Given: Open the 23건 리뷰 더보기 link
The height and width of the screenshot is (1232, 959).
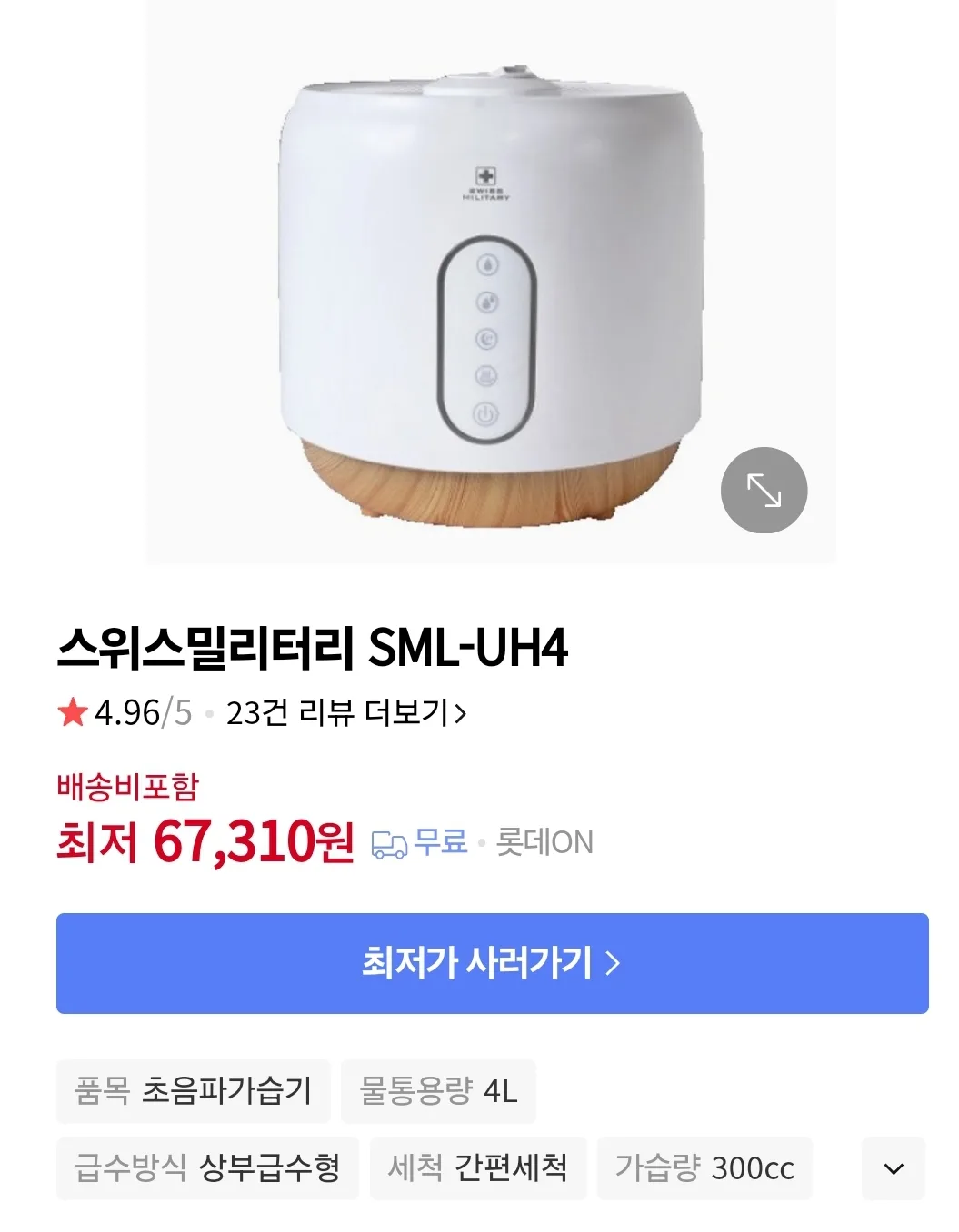Looking at the screenshot, I should coord(345,713).
